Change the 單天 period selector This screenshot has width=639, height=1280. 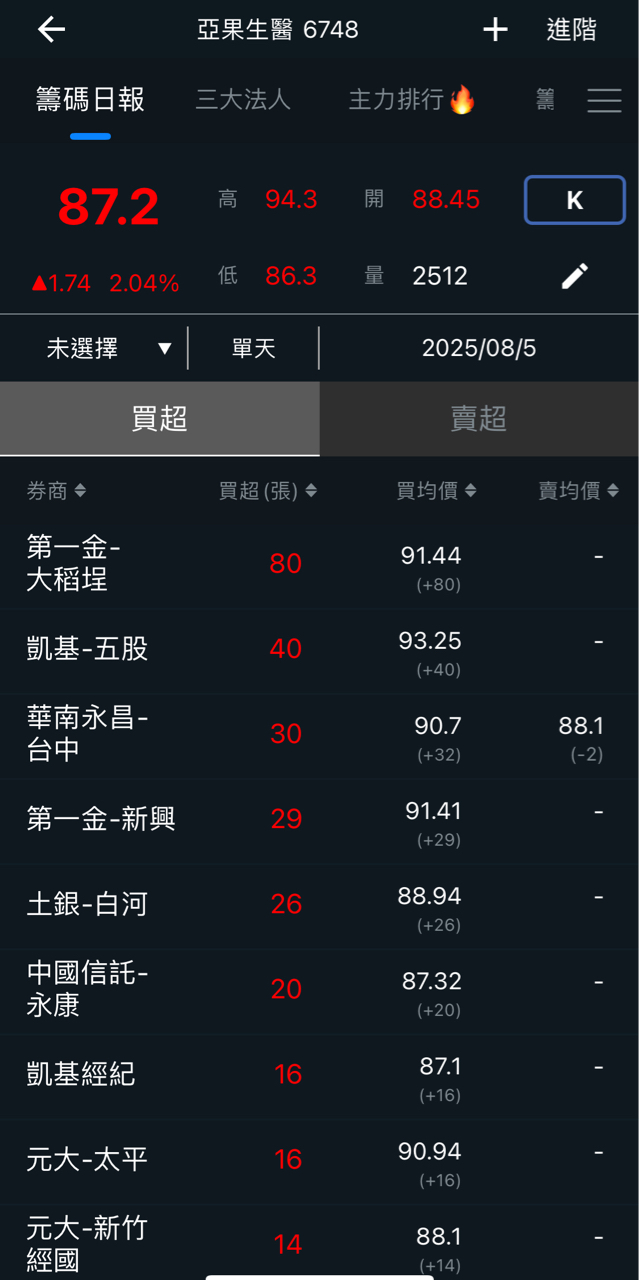(x=253, y=348)
